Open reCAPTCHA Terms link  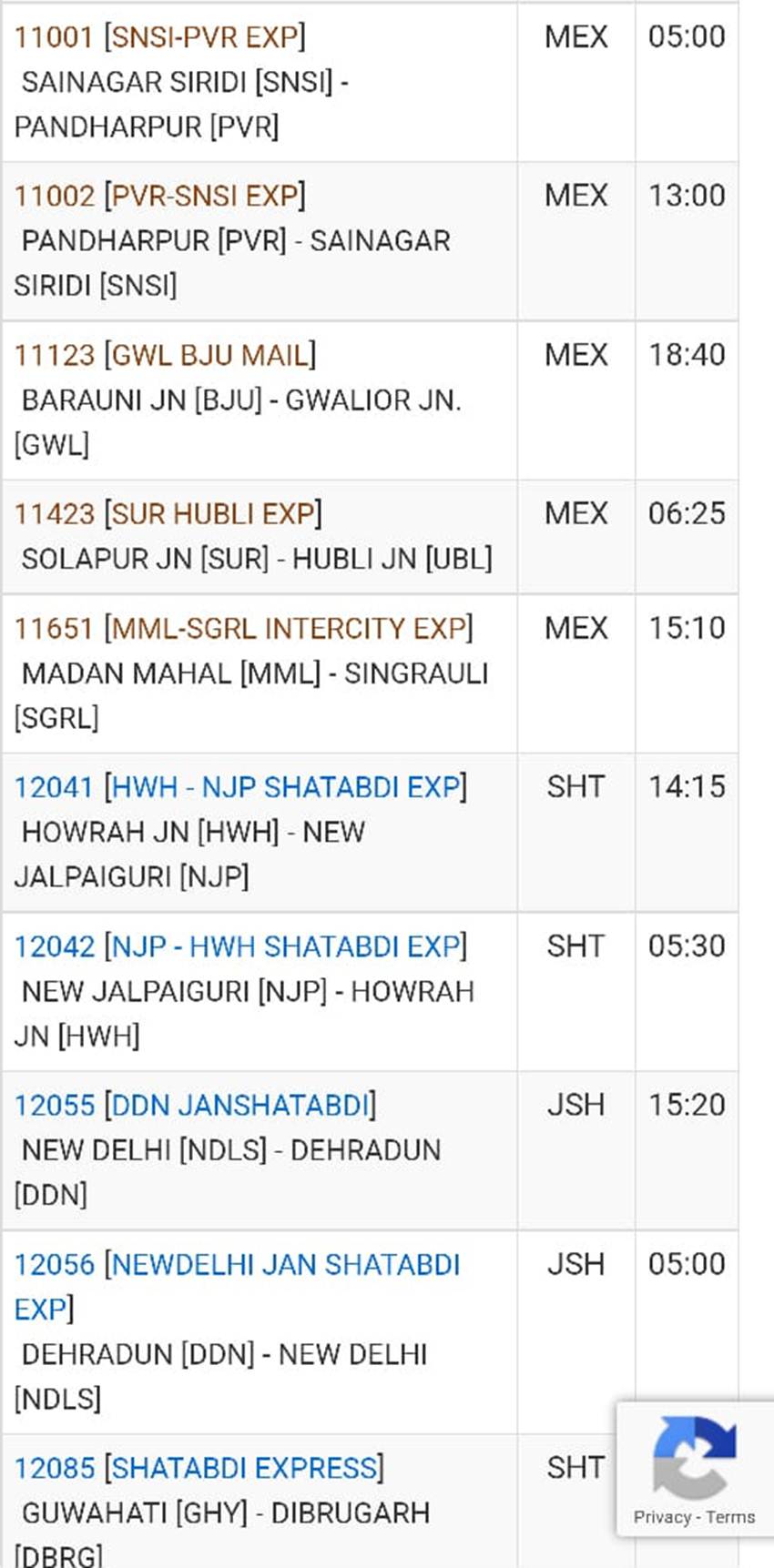[x=731, y=1517]
